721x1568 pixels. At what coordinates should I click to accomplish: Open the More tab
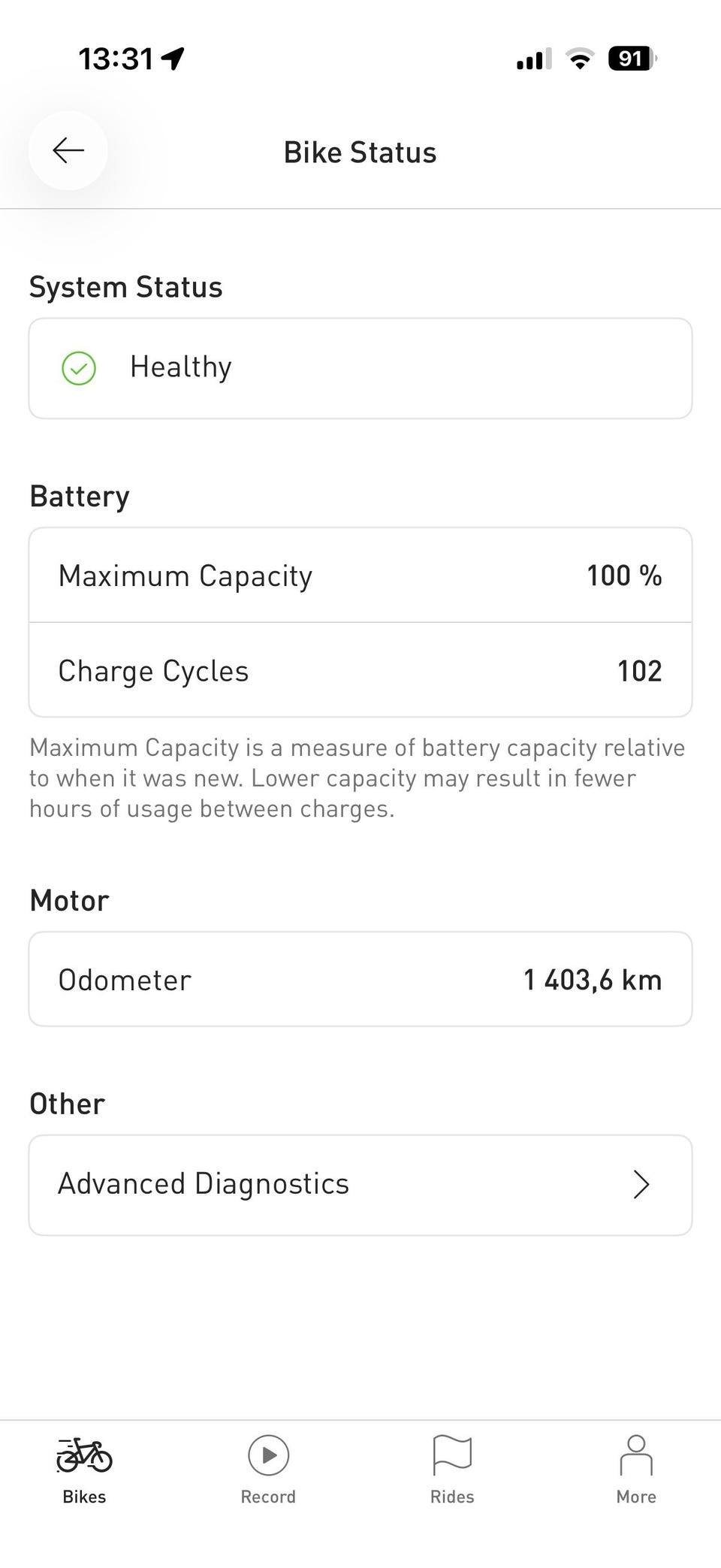[636, 1470]
